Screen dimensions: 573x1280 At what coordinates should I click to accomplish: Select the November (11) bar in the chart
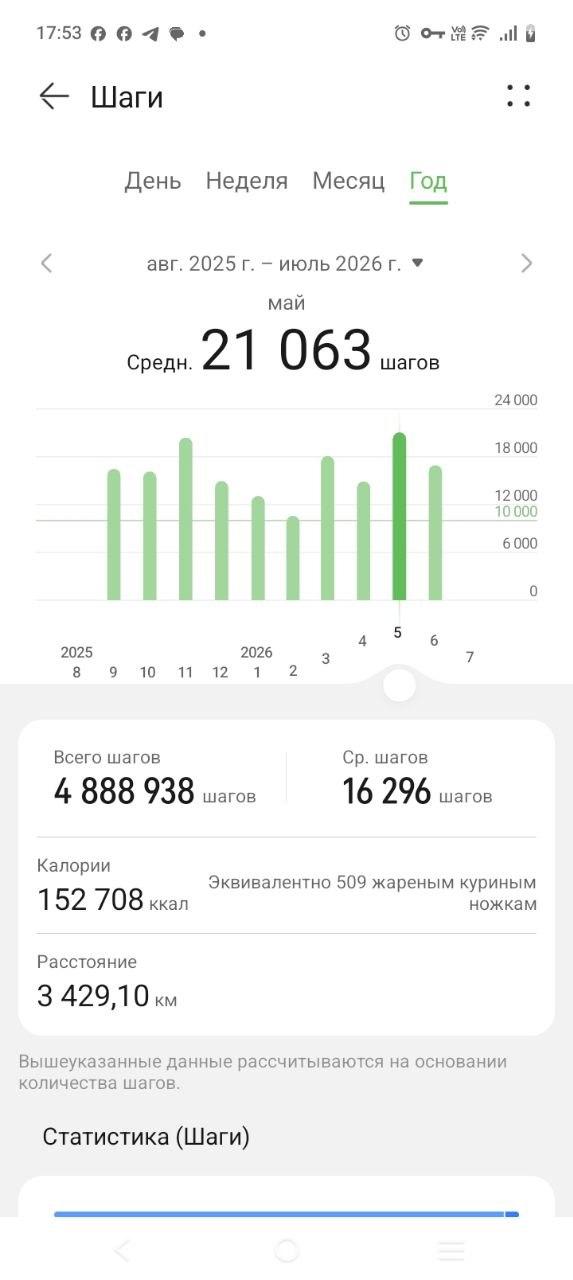coord(186,519)
